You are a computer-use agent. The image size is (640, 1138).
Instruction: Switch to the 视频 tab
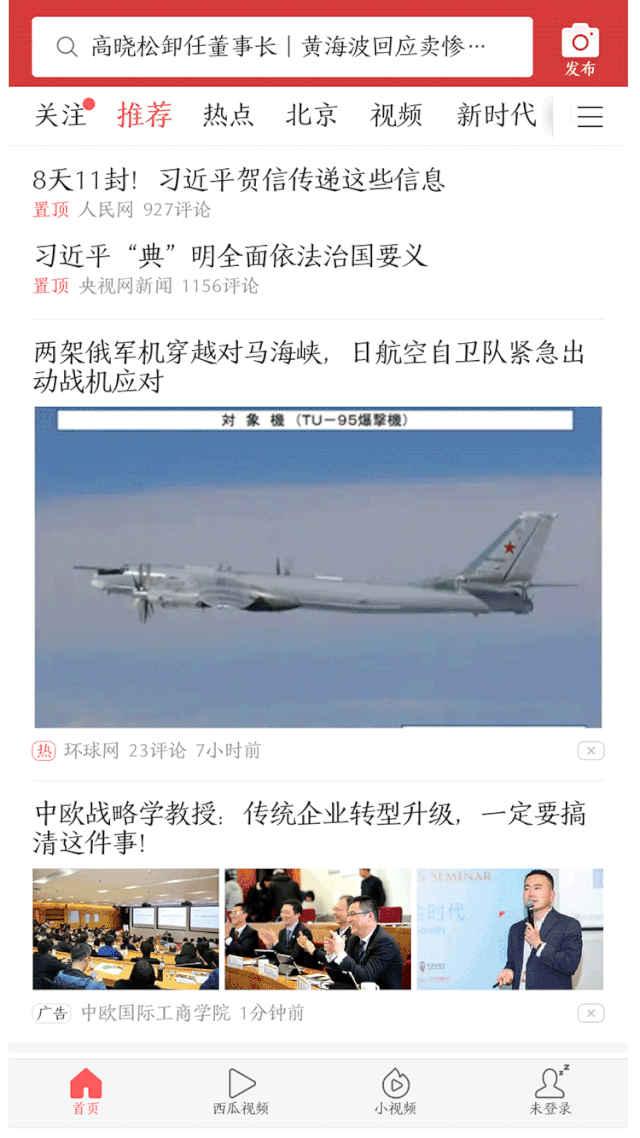396,116
